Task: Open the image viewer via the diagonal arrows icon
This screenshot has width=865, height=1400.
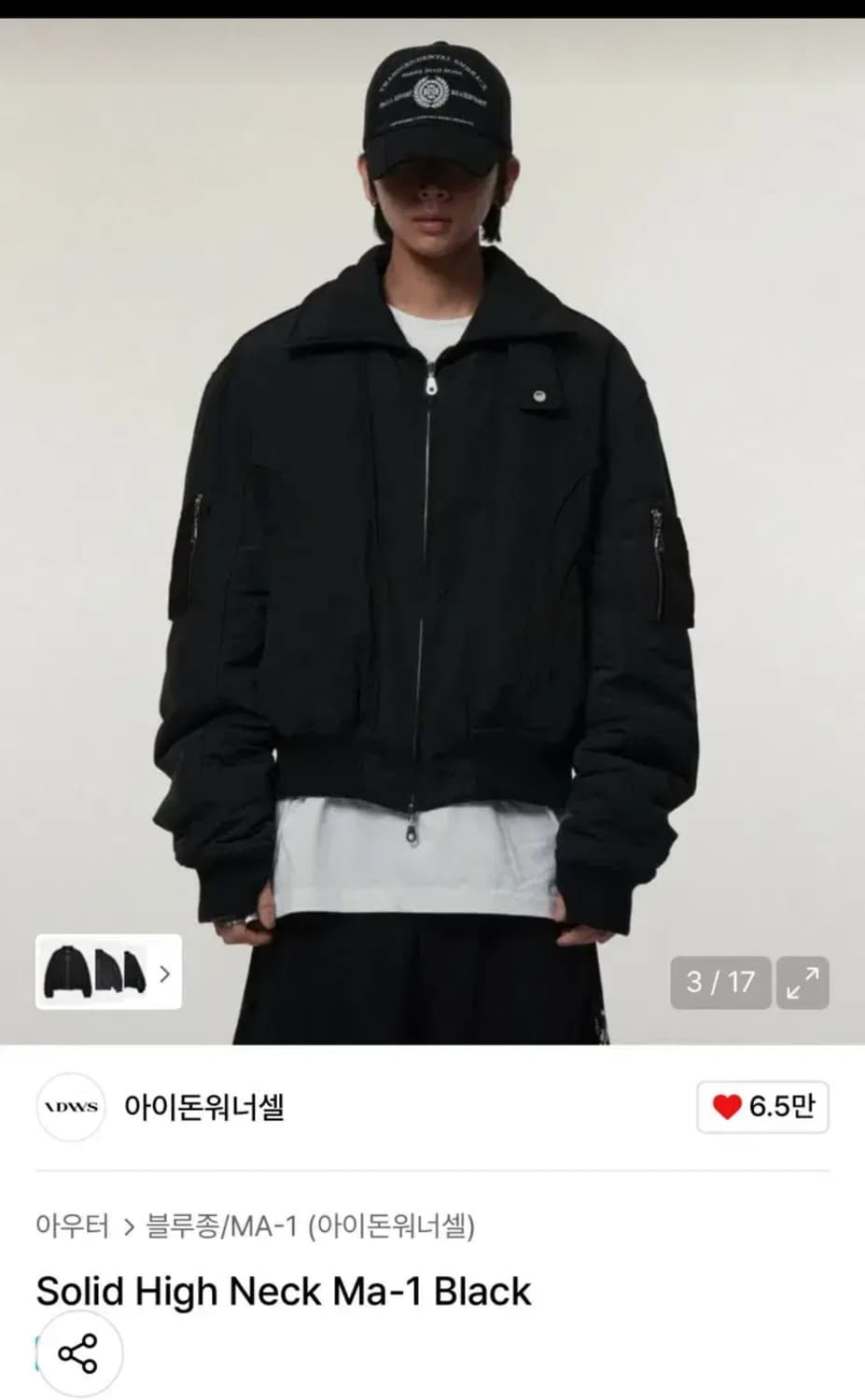Action: coord(803,983)
